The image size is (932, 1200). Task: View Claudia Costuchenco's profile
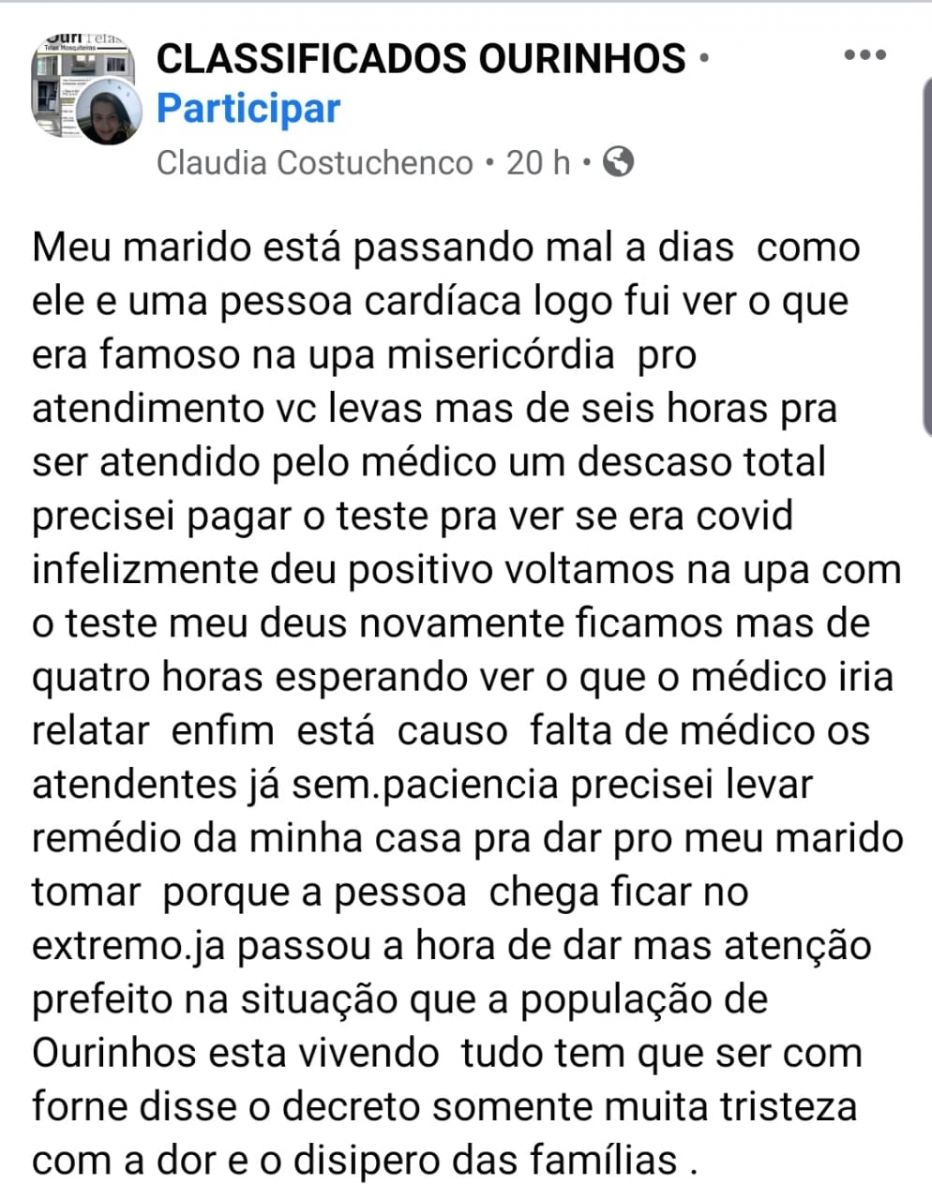(x=314, y=162)
